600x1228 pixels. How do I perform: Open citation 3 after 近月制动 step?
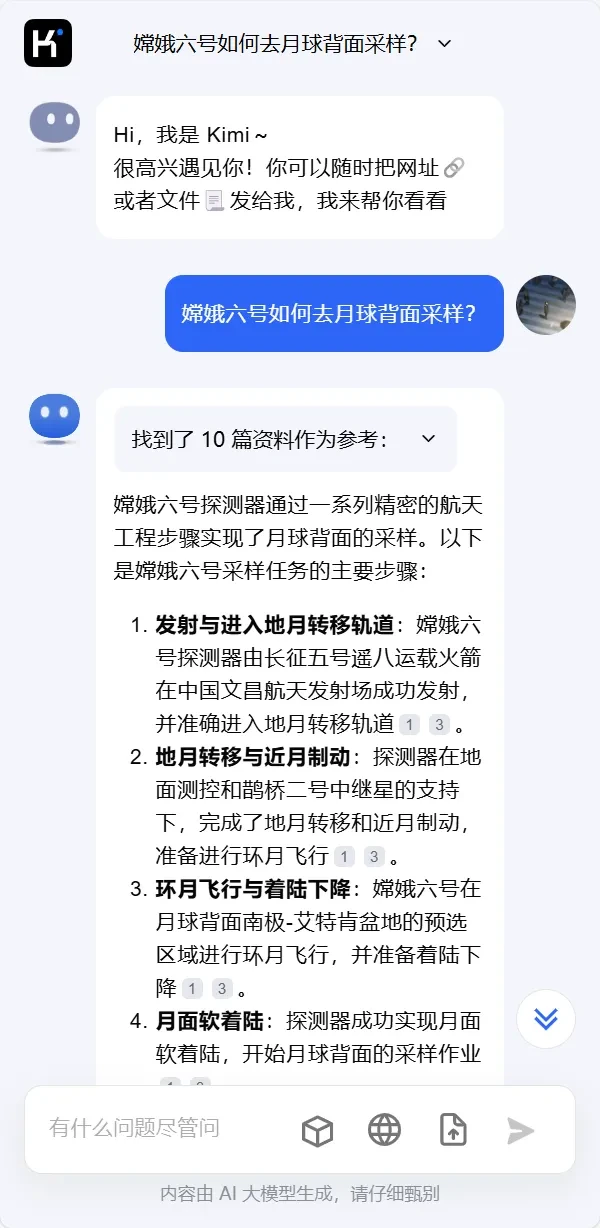[375, 857]
